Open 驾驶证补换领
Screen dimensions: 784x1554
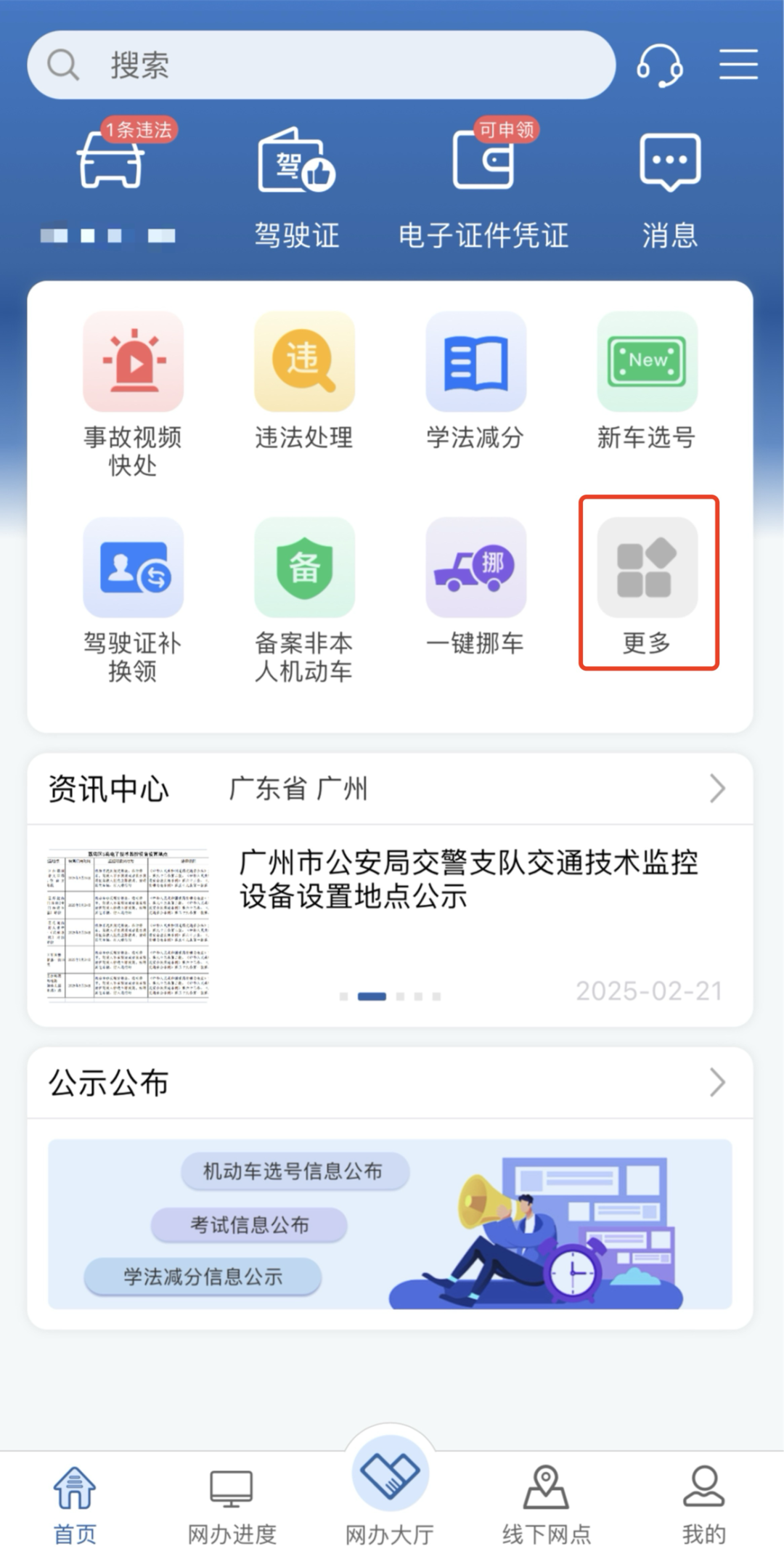click(x=133, y=601)
